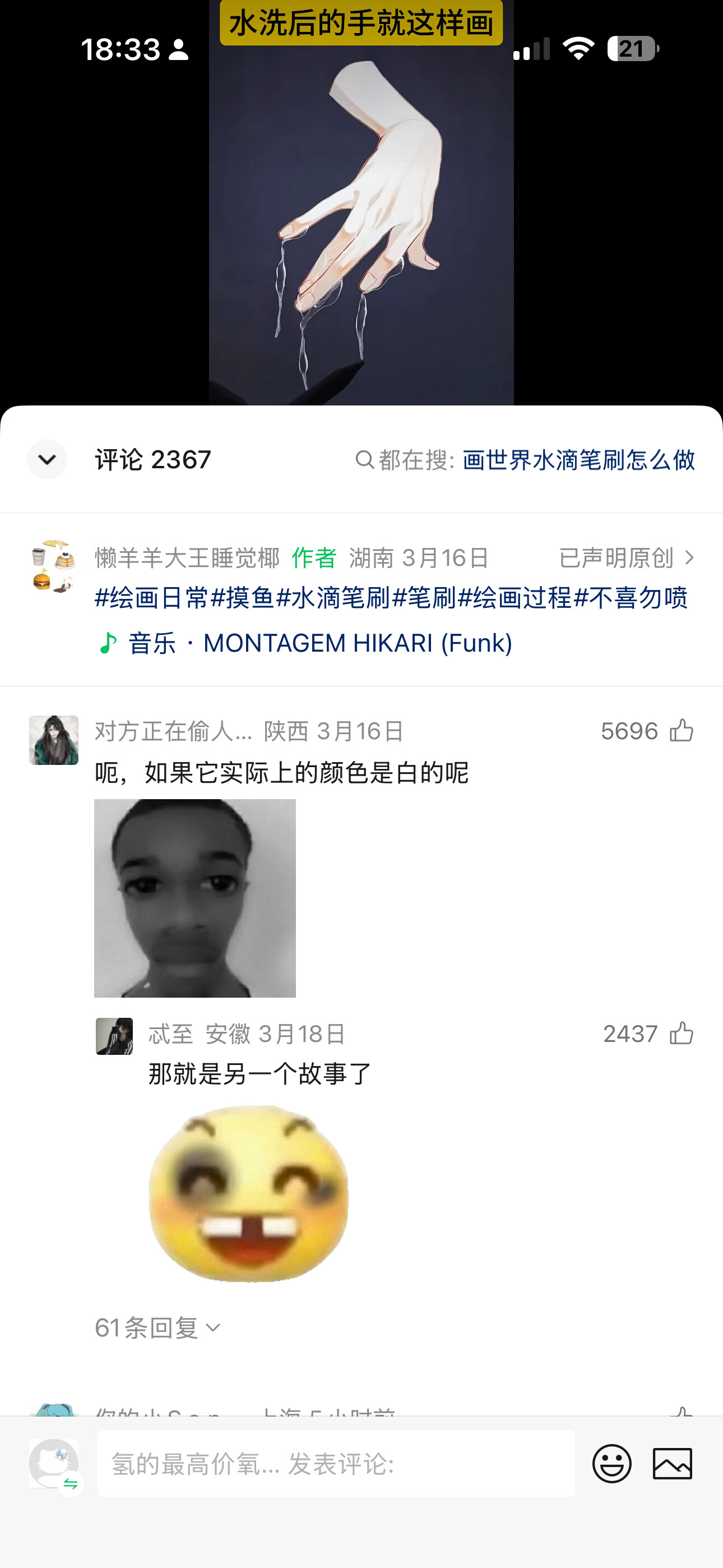Open author 懒羊羊大王睡觉椰's avatar
This screenshot has width=723, height=1568.
point(54,566)
